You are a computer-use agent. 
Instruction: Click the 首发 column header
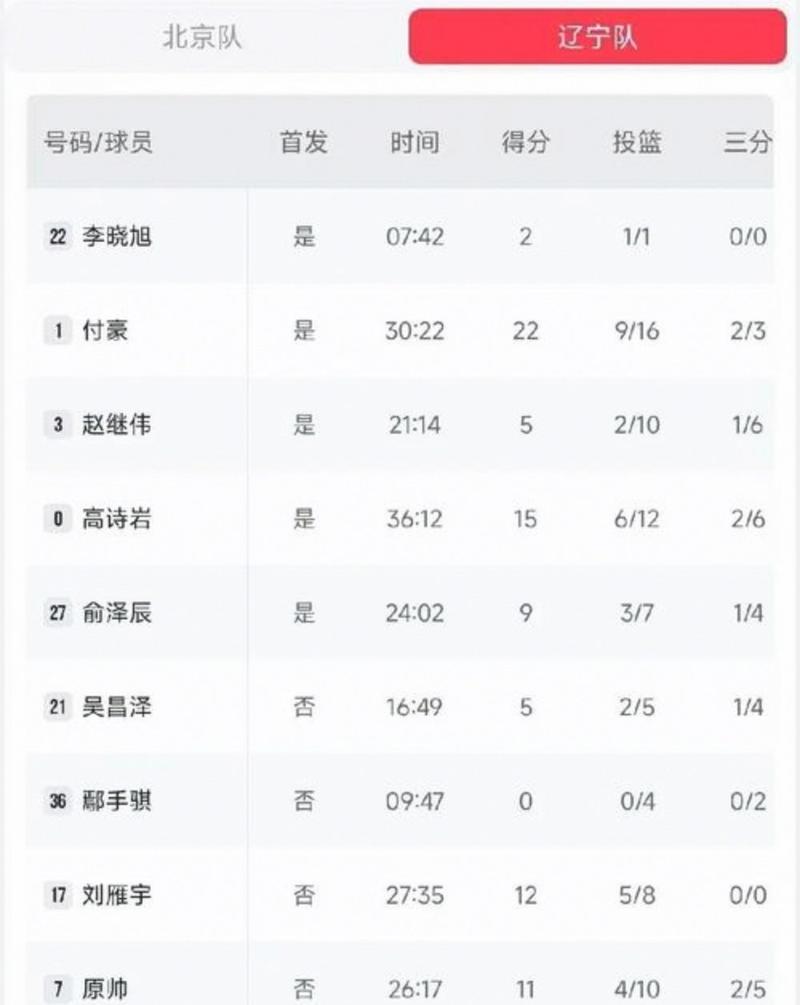(301, 139)
